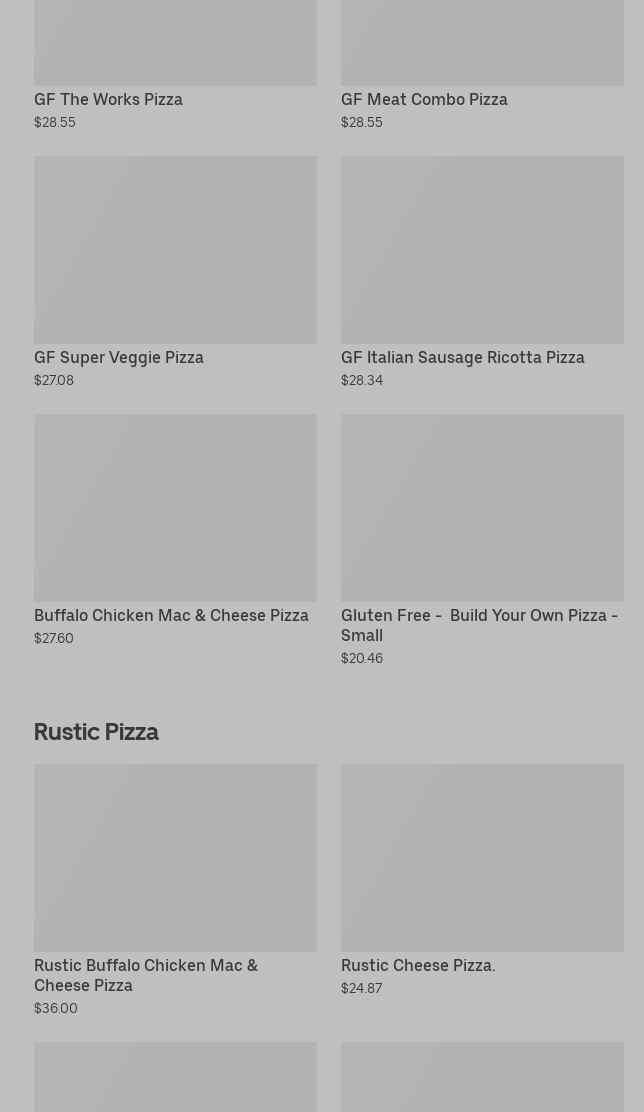Open GF The Works Pizza item
644x1112 pixels.
click(109, 99)
